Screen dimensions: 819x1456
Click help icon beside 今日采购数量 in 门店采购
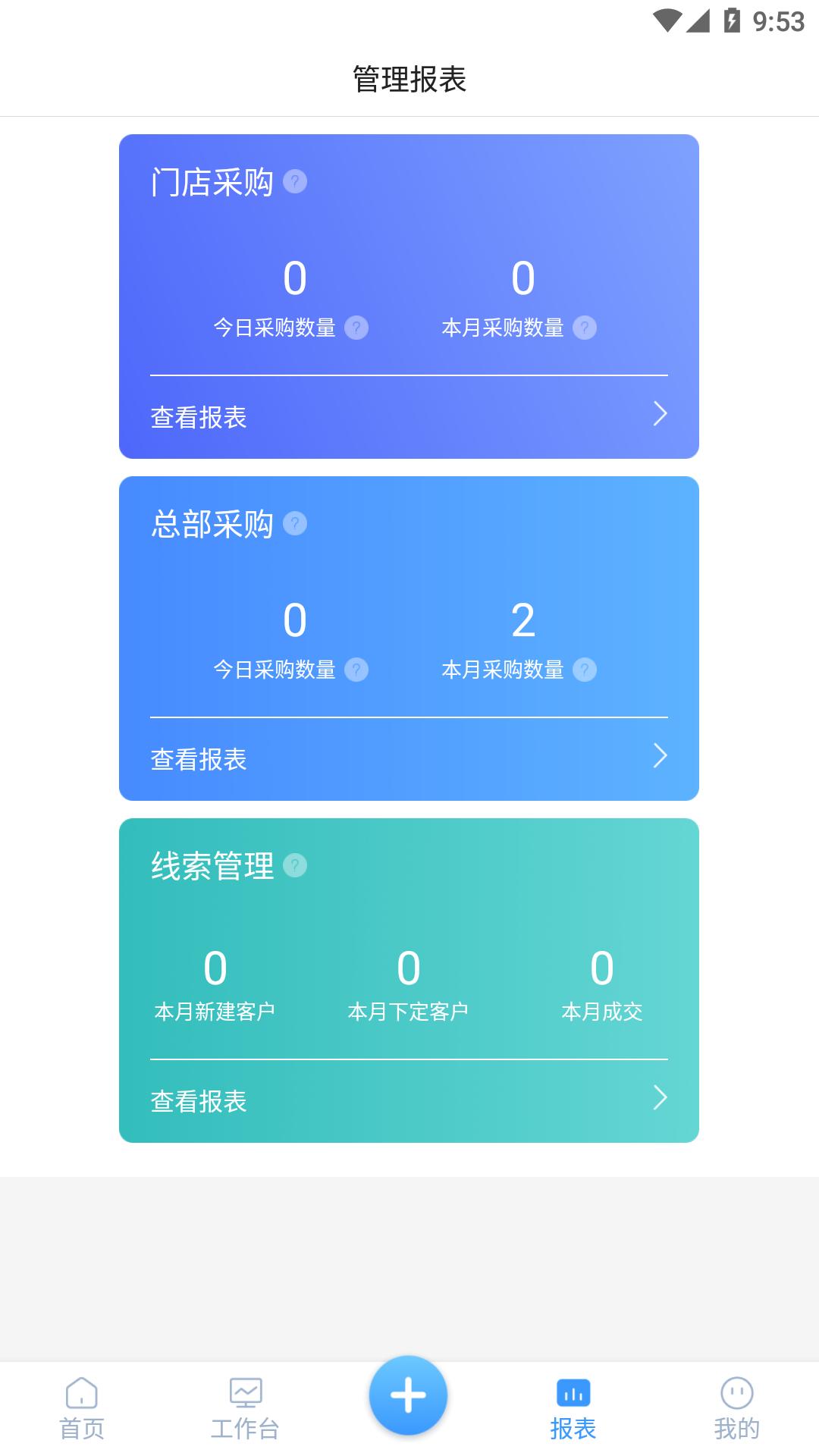tap(356, 328)
